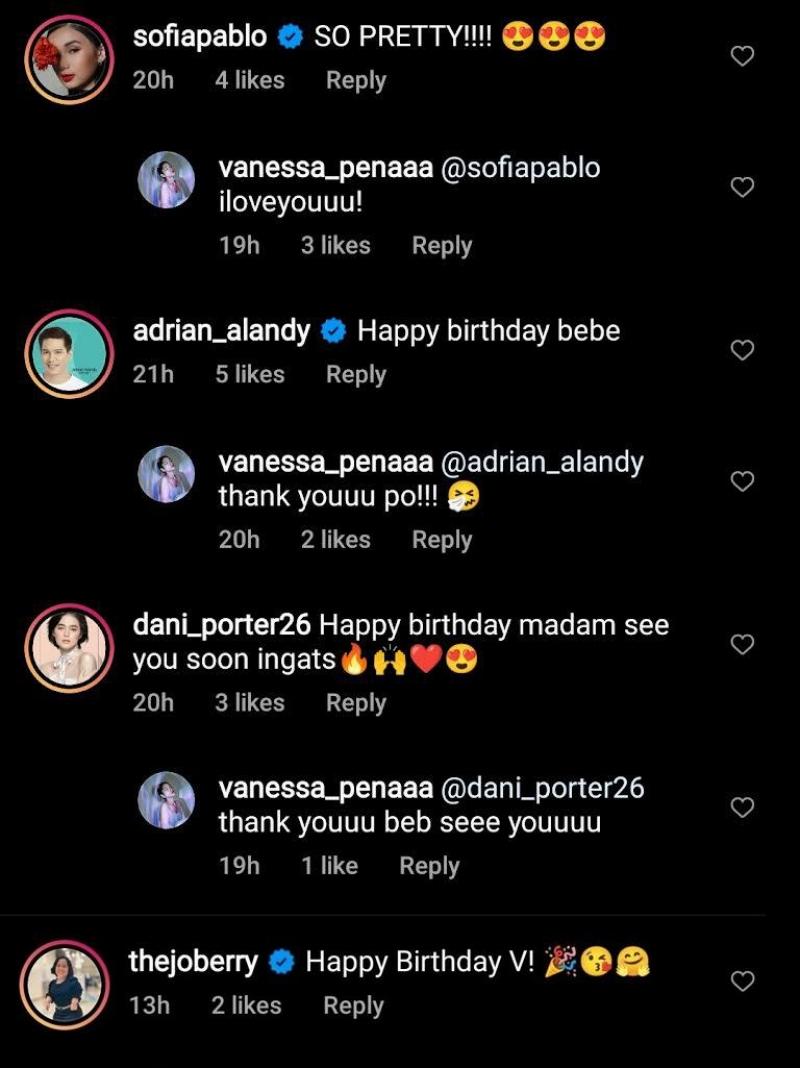Open adrian_alandy's profile avatar
800x1068 pixels.
[x=69, y=354]
